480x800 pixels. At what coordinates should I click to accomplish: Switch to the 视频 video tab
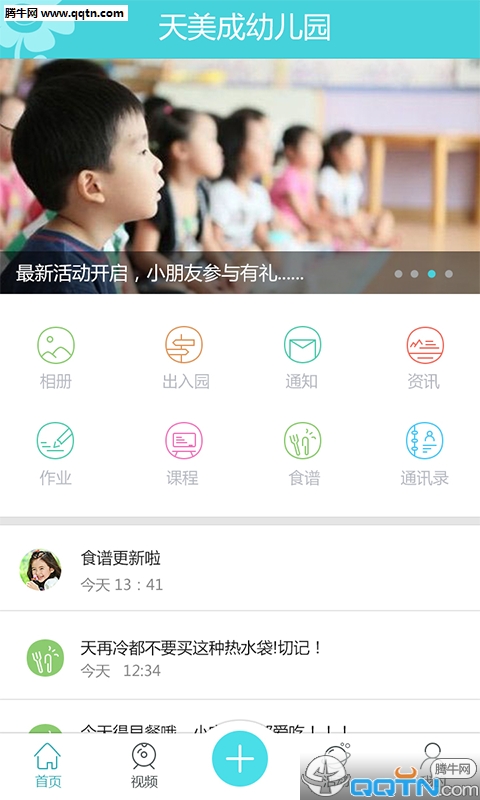[144, 766]
